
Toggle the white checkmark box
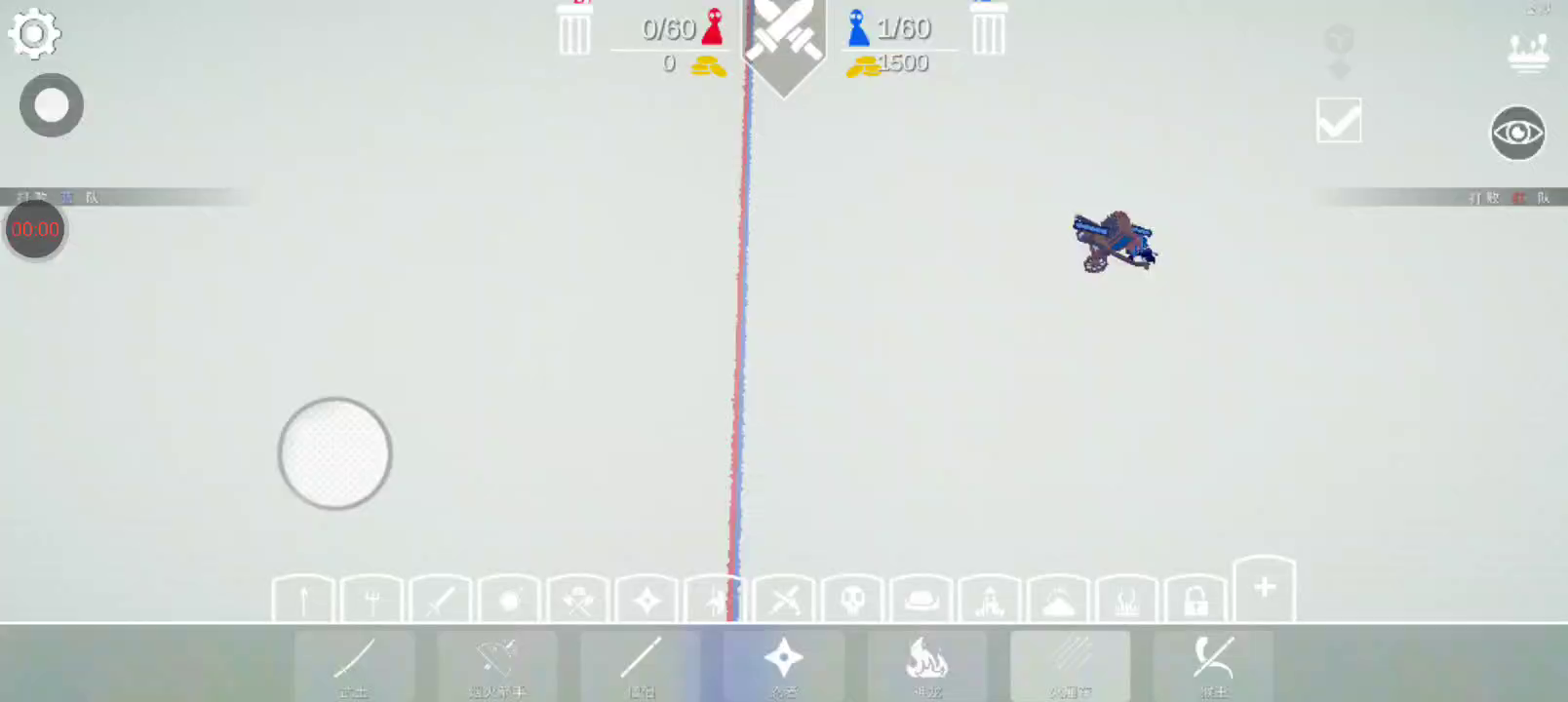[1338, 121]
